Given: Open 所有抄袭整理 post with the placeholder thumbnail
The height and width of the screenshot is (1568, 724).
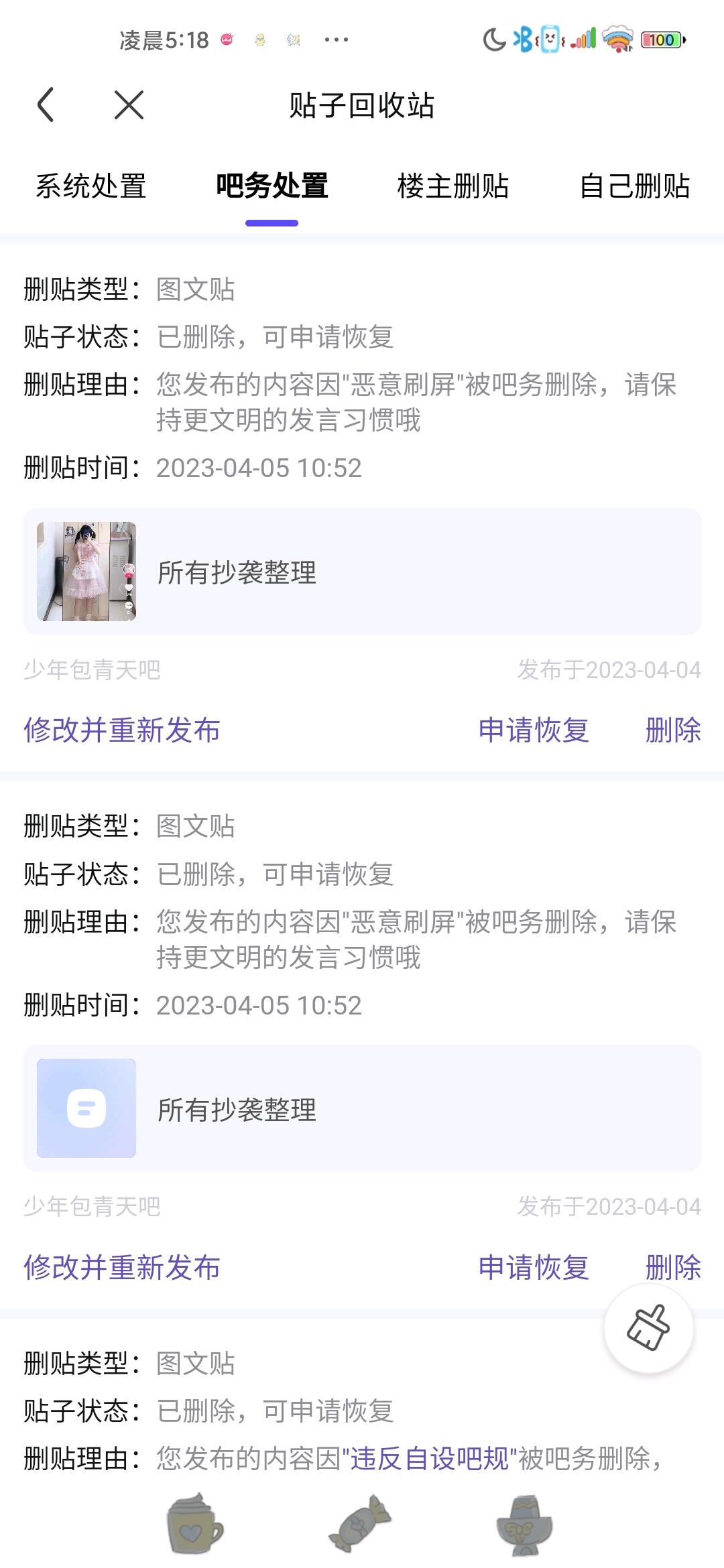Looking at the screenshot, I should tap(362, 1108).
